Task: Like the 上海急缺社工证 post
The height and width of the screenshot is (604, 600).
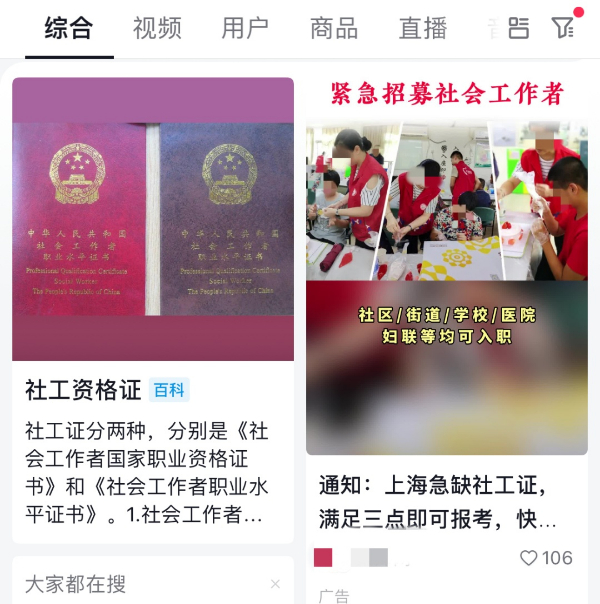Action: [529, 558]
